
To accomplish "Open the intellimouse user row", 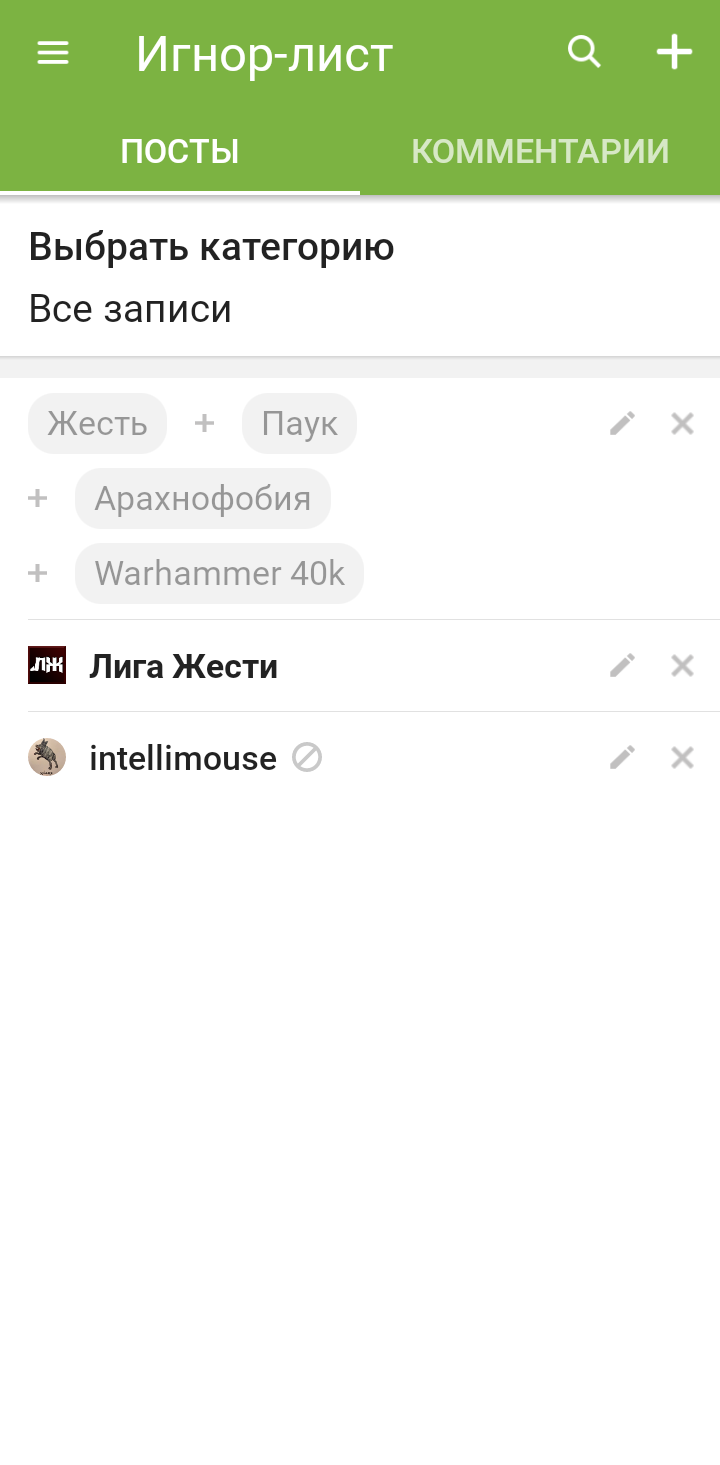I will (182, 759).
